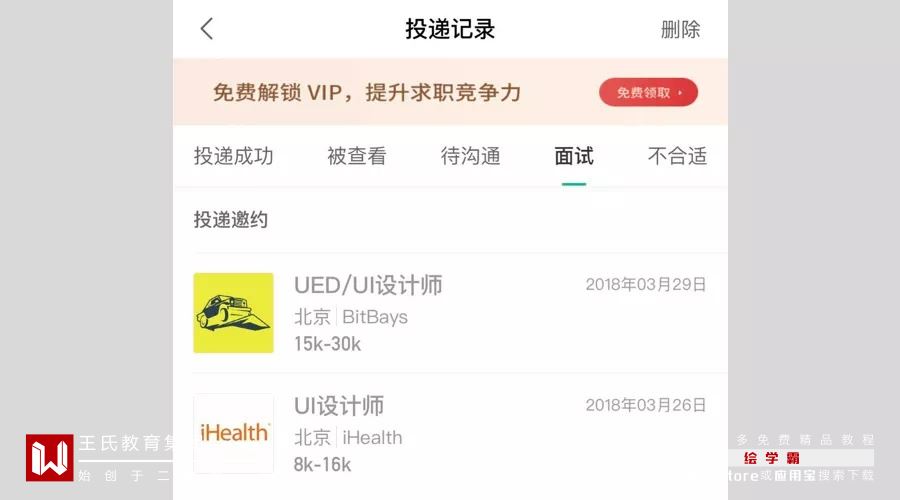Open the 待沟通 tab
Image resolution: width=900 pixels, height=500 pixels.
[470, 156]
